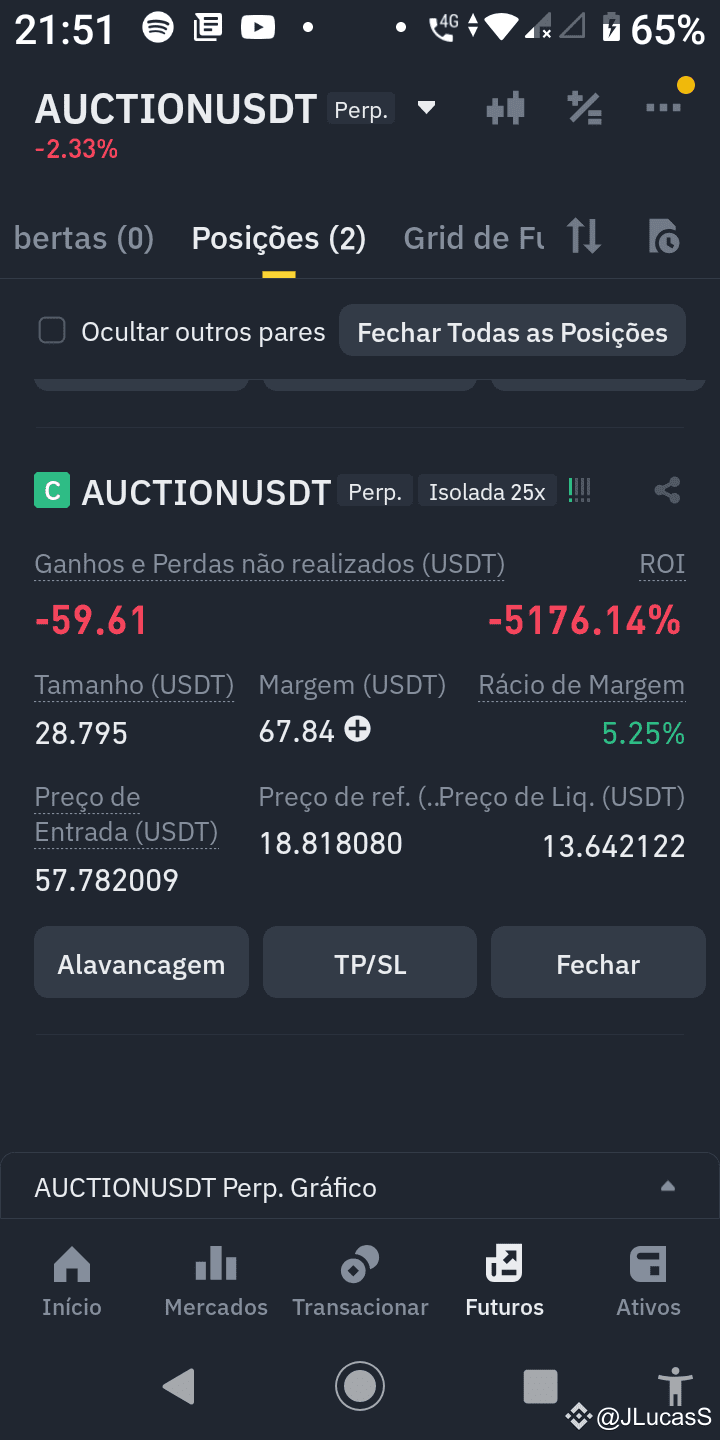Tap Fechar Todas as Posições
720x1440 pixels.
coord(512,332)
